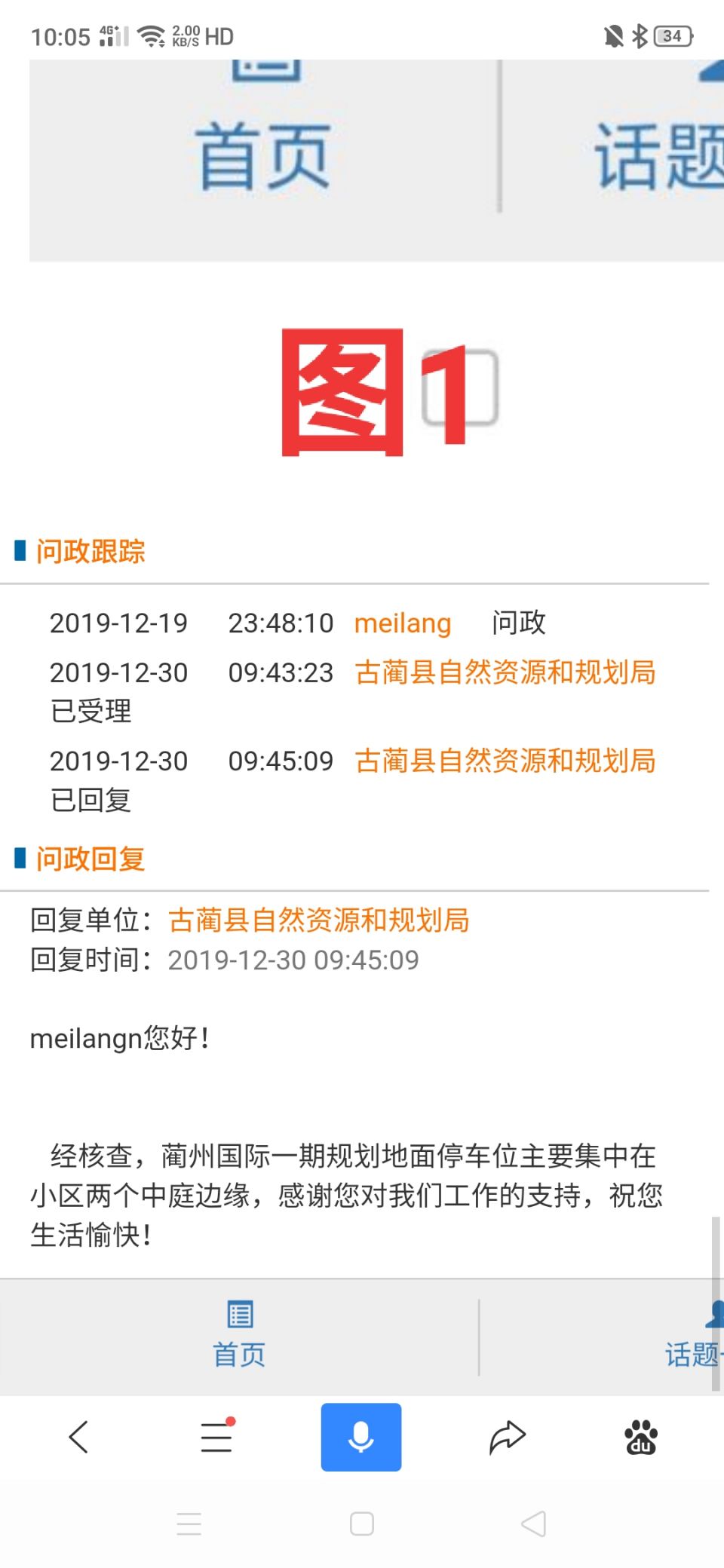Go back using the browser's left arrow
The width and height of the screenshot is (724, 1568).
coord(78,1436)
